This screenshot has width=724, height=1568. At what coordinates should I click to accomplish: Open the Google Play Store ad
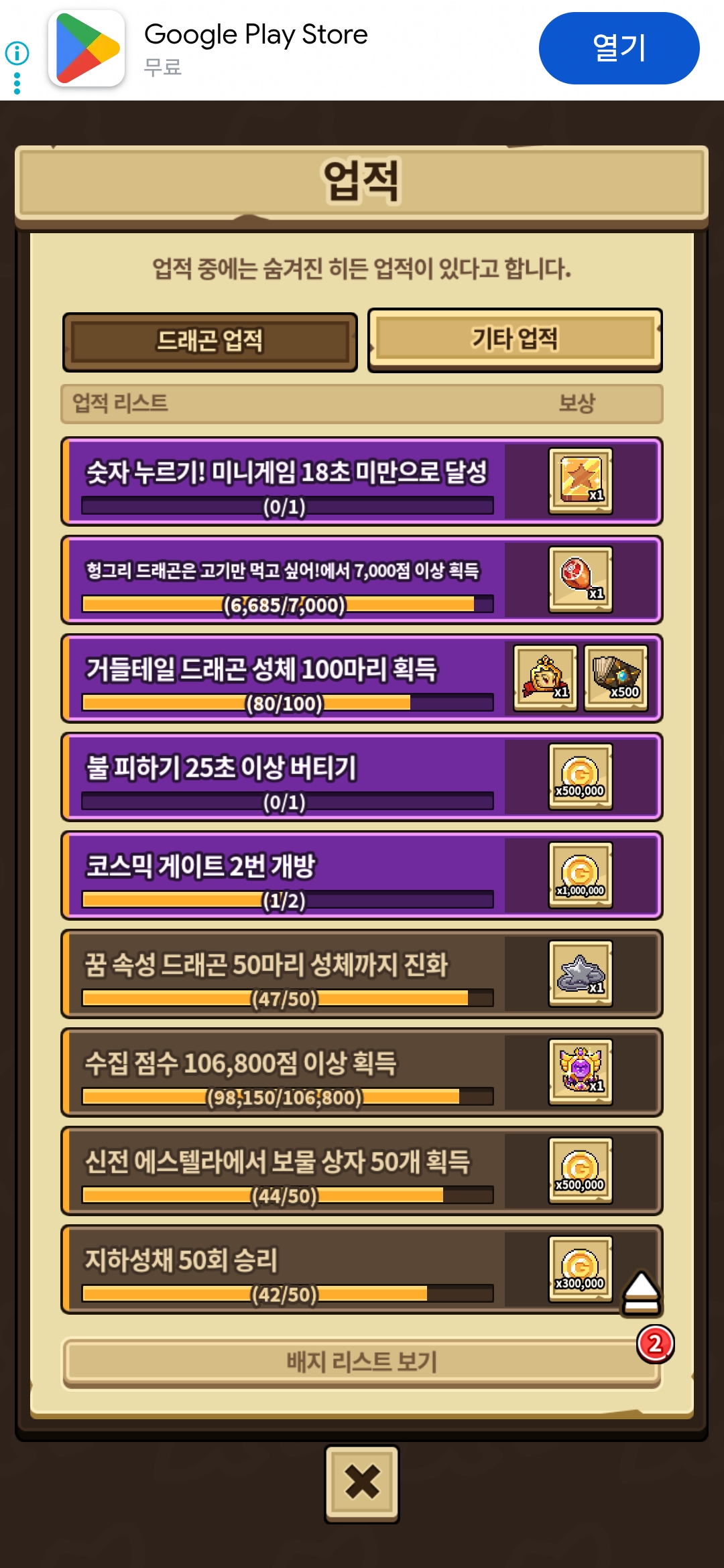click(x=255, y=48)
